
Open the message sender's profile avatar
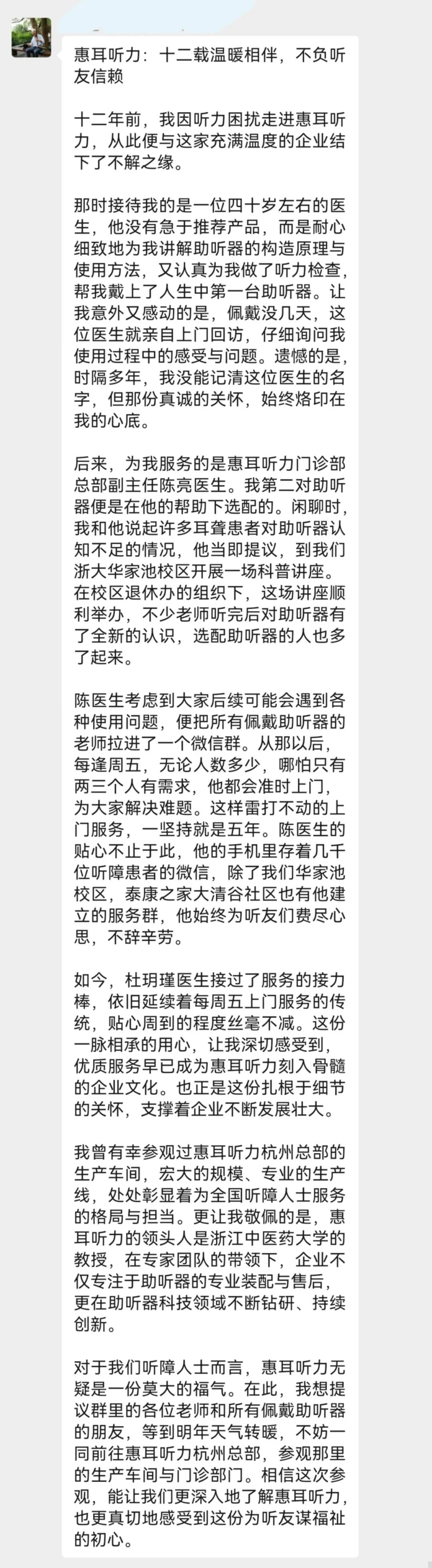coord(31,38)
